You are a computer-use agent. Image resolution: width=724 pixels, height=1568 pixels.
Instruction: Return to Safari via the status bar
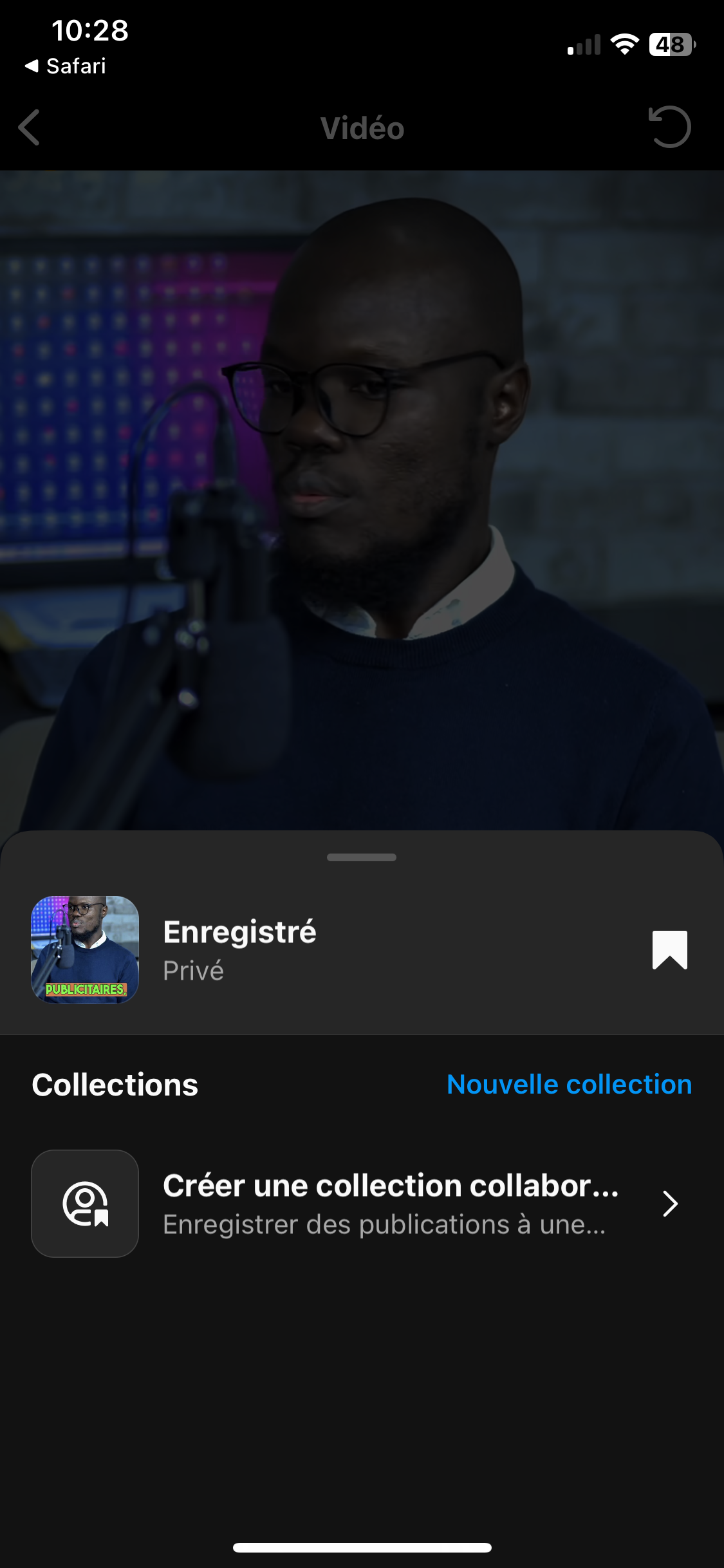(66, 66)
